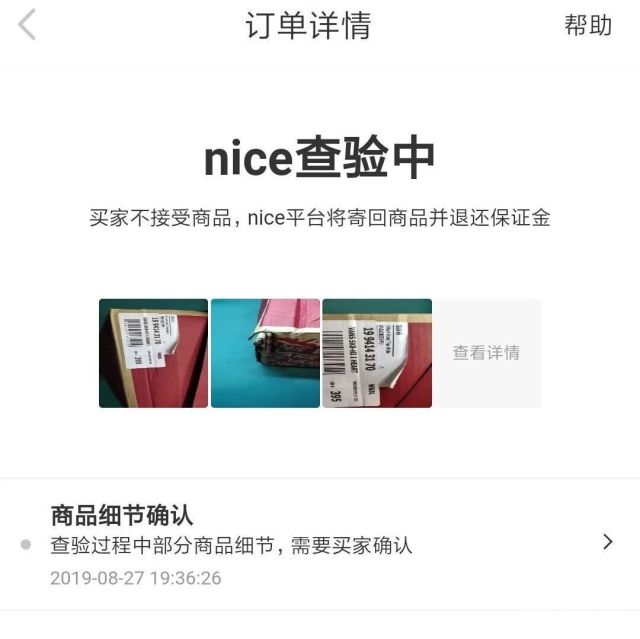
Task: Go back from the 订单详情 page
Action: point(27,25)
